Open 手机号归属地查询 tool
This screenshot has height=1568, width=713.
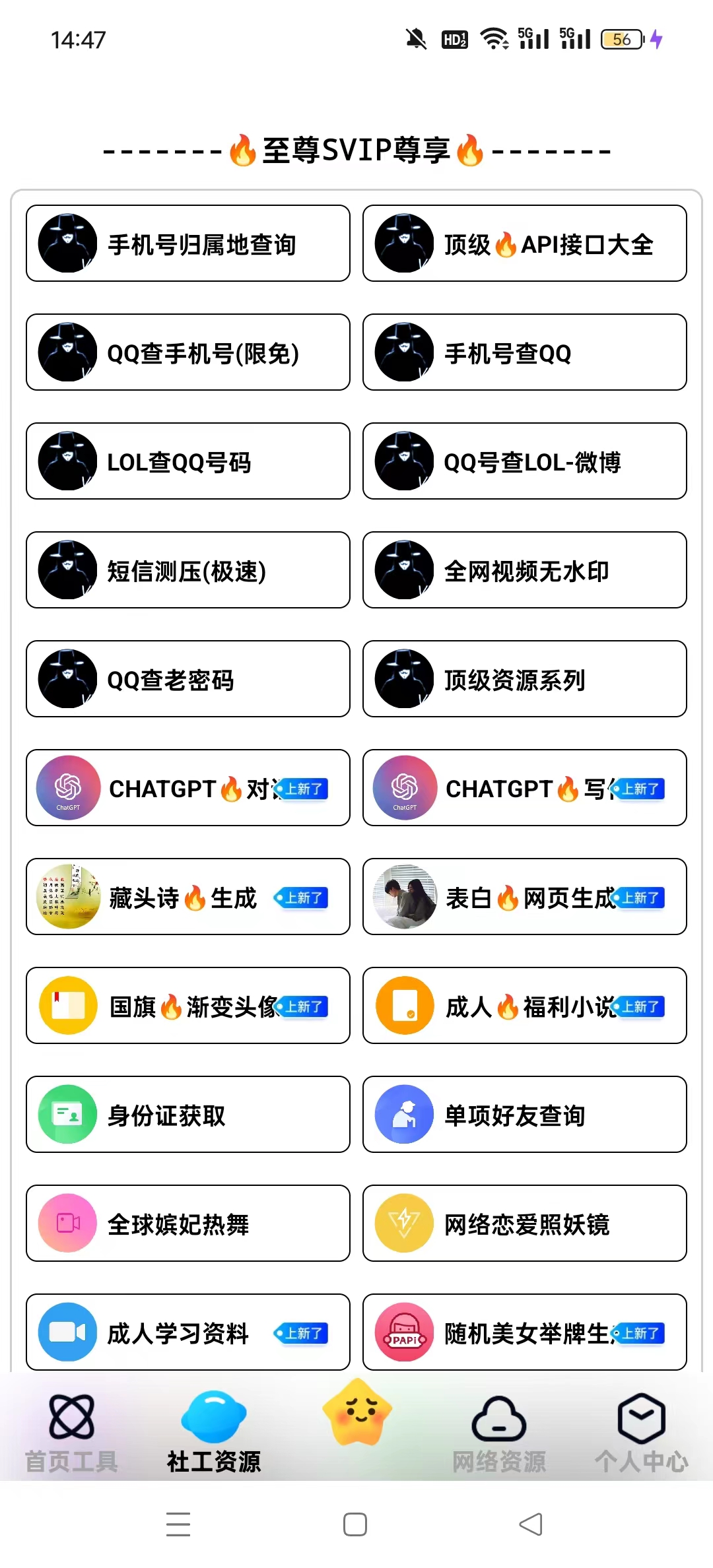pos(188,244)
